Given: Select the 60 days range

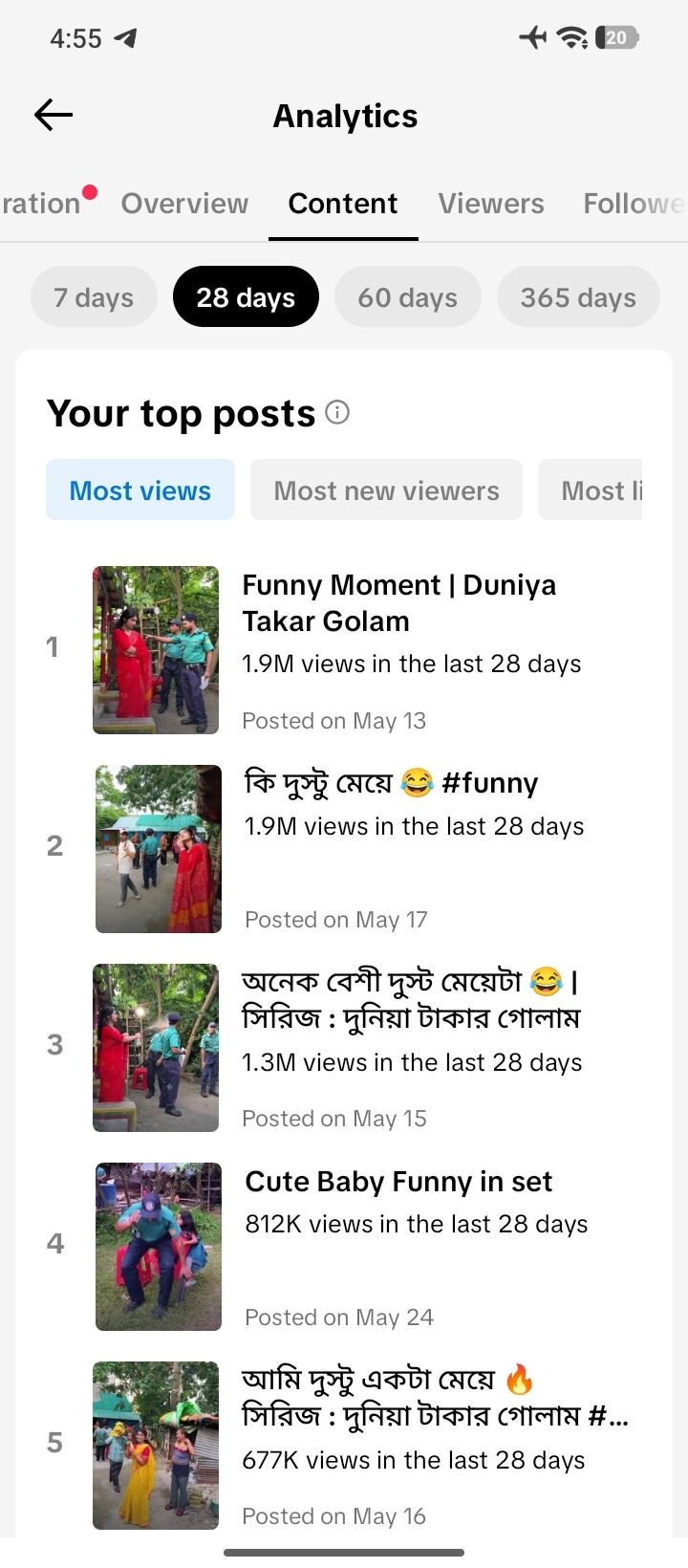Looking at the screenshot, I should pyautogui.click(x=408, y=297).
